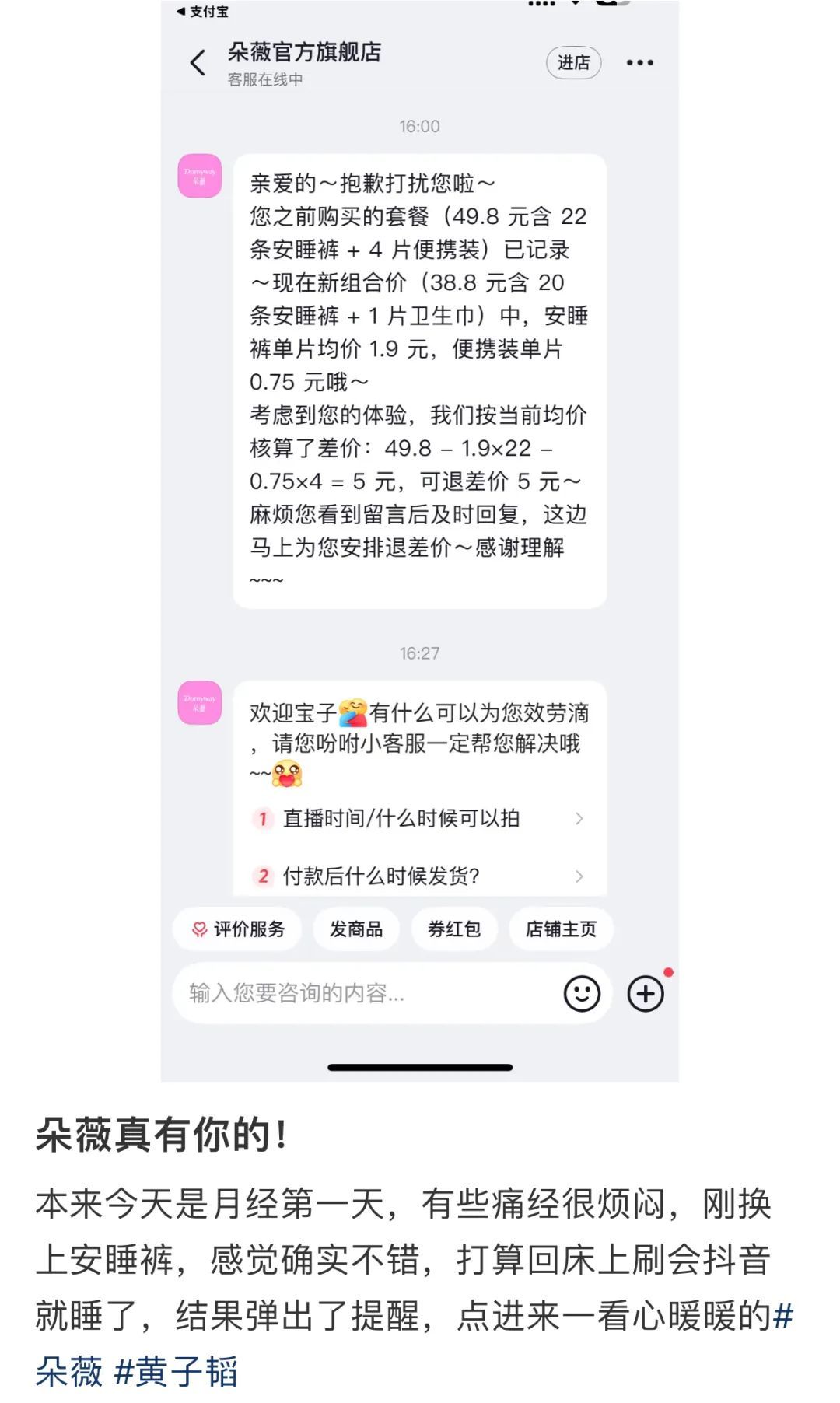Open the three-dot more options menu
This screenshot has width=840, height=1403.
(x=639, y=62)
